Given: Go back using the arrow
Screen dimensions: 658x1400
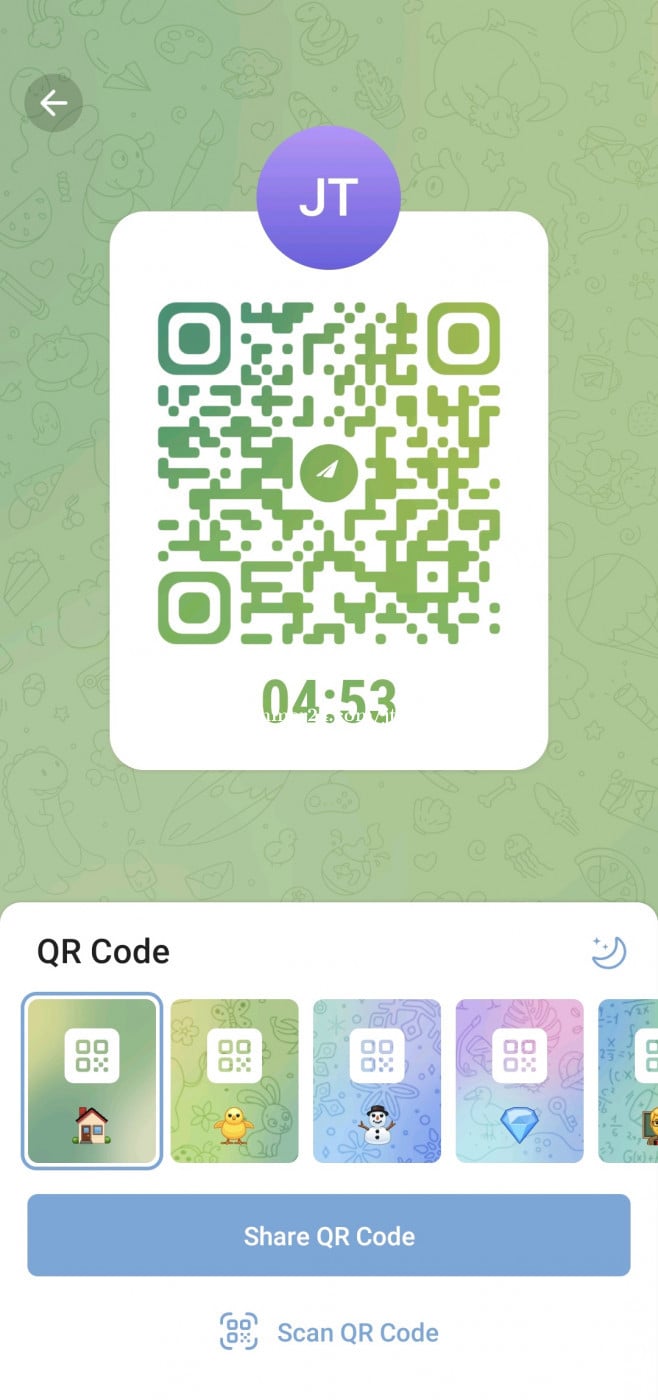Looking at the screenshot, I should tap(53, 102).
